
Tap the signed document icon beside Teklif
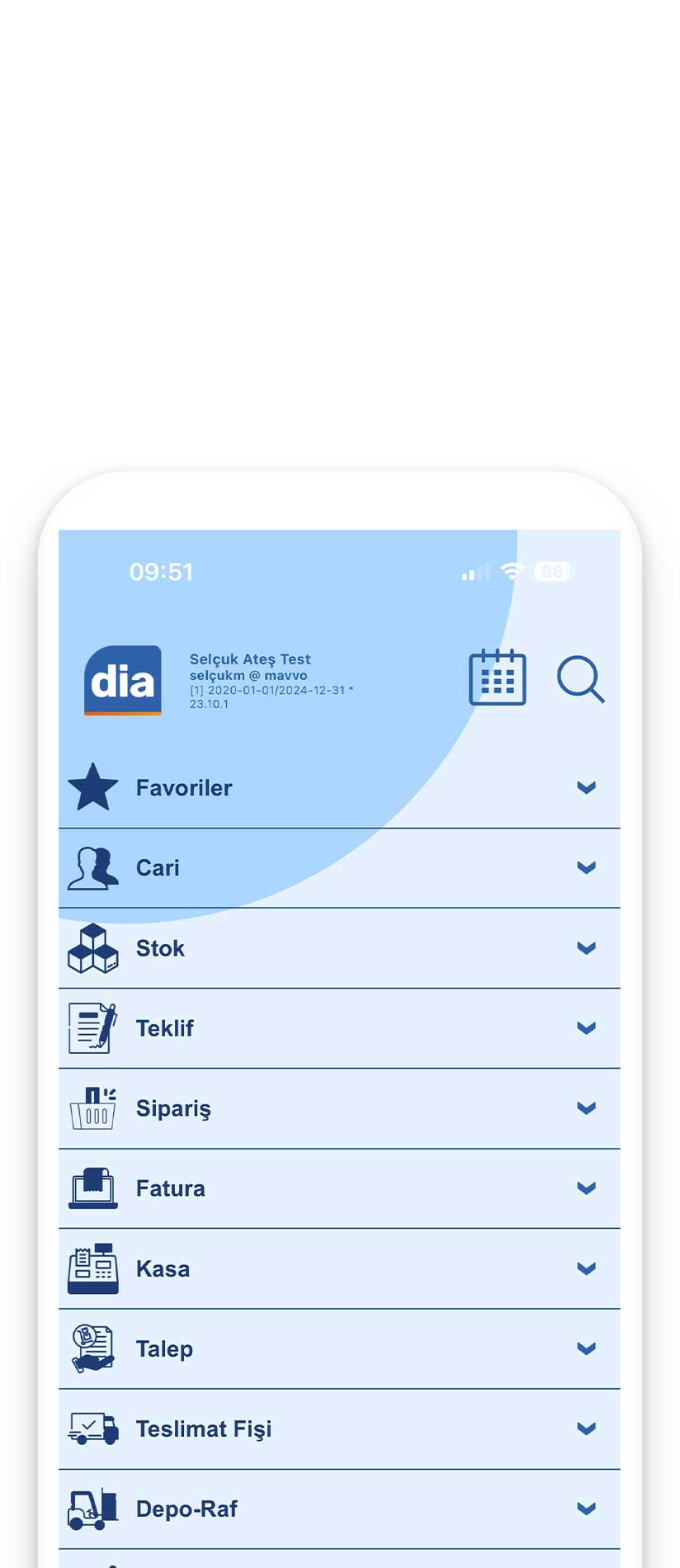[93, 1027]
